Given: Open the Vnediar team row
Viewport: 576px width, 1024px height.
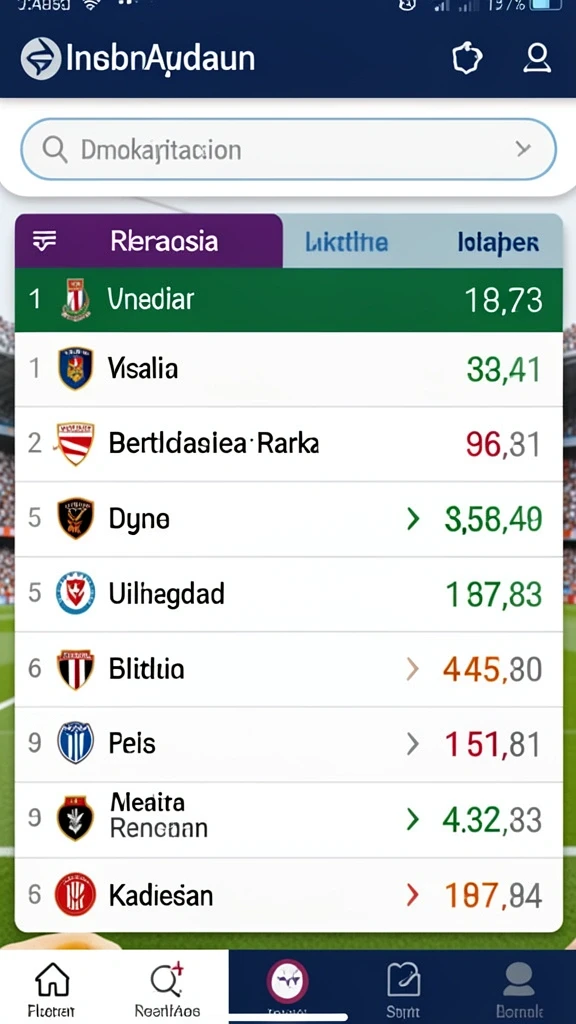Looking at the screenshot, I should [288, 300].
